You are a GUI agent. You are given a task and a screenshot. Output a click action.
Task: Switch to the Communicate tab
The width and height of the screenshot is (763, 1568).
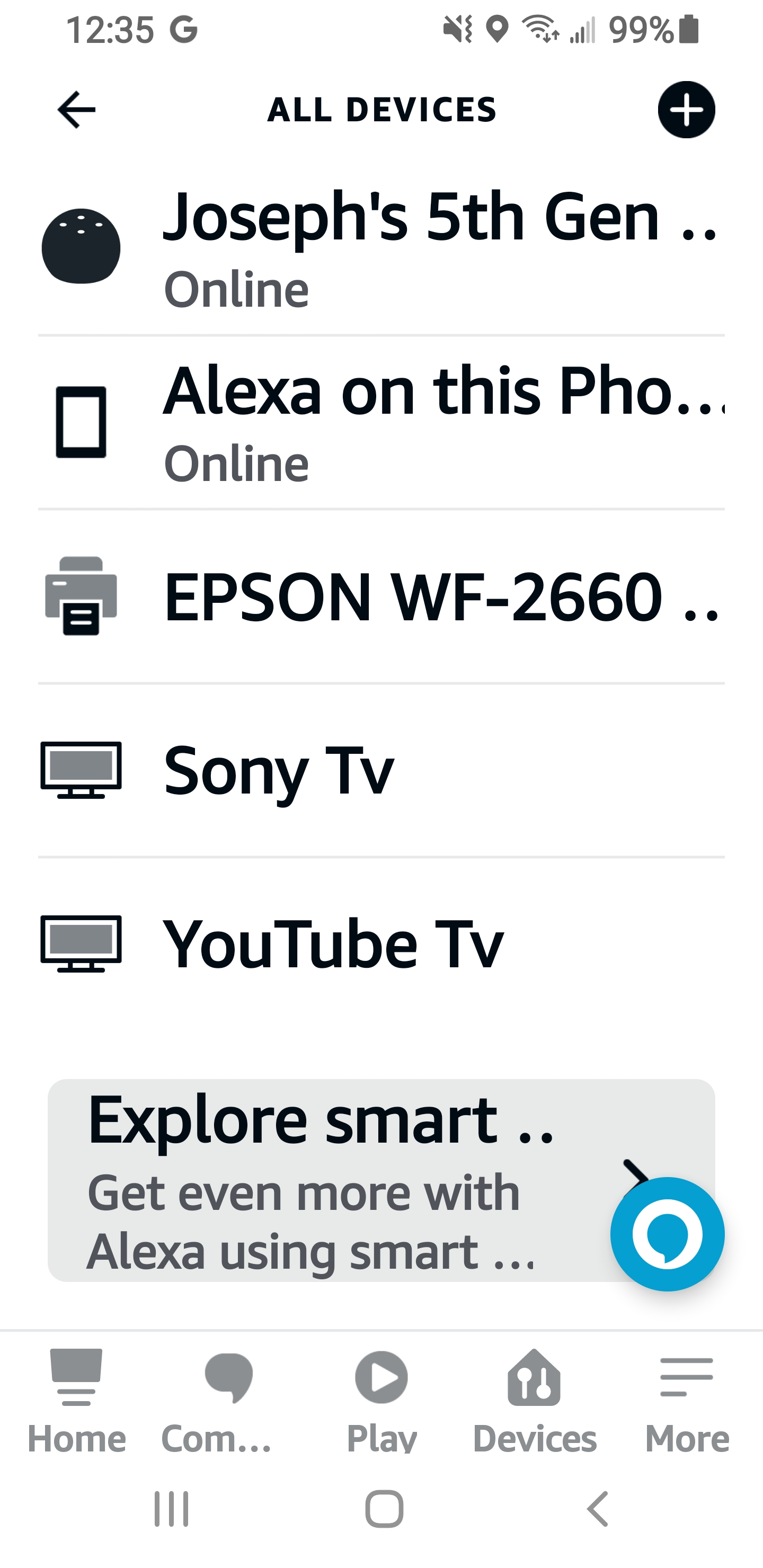click(x=228, y=1400)
